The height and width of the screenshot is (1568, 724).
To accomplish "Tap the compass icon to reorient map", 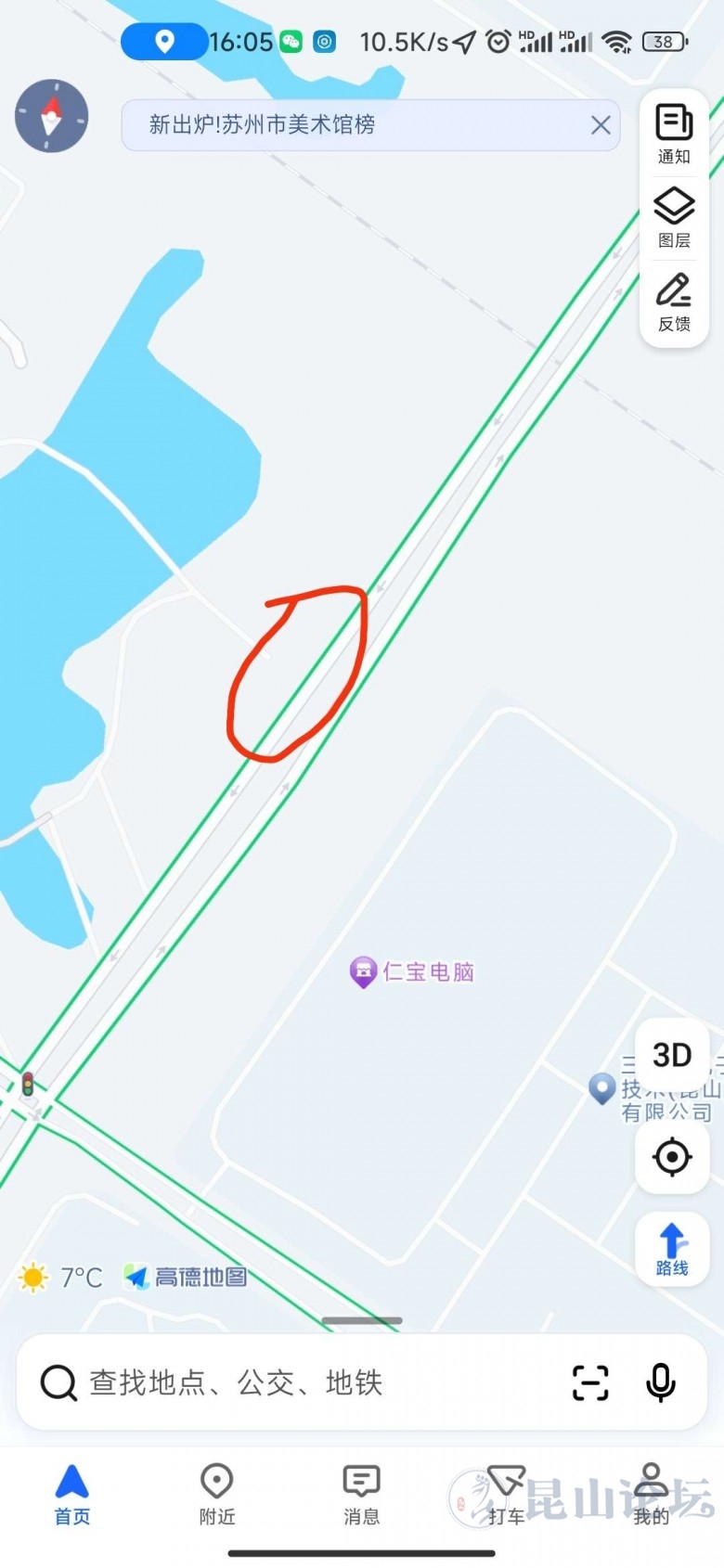I will [x=51, y=117].
